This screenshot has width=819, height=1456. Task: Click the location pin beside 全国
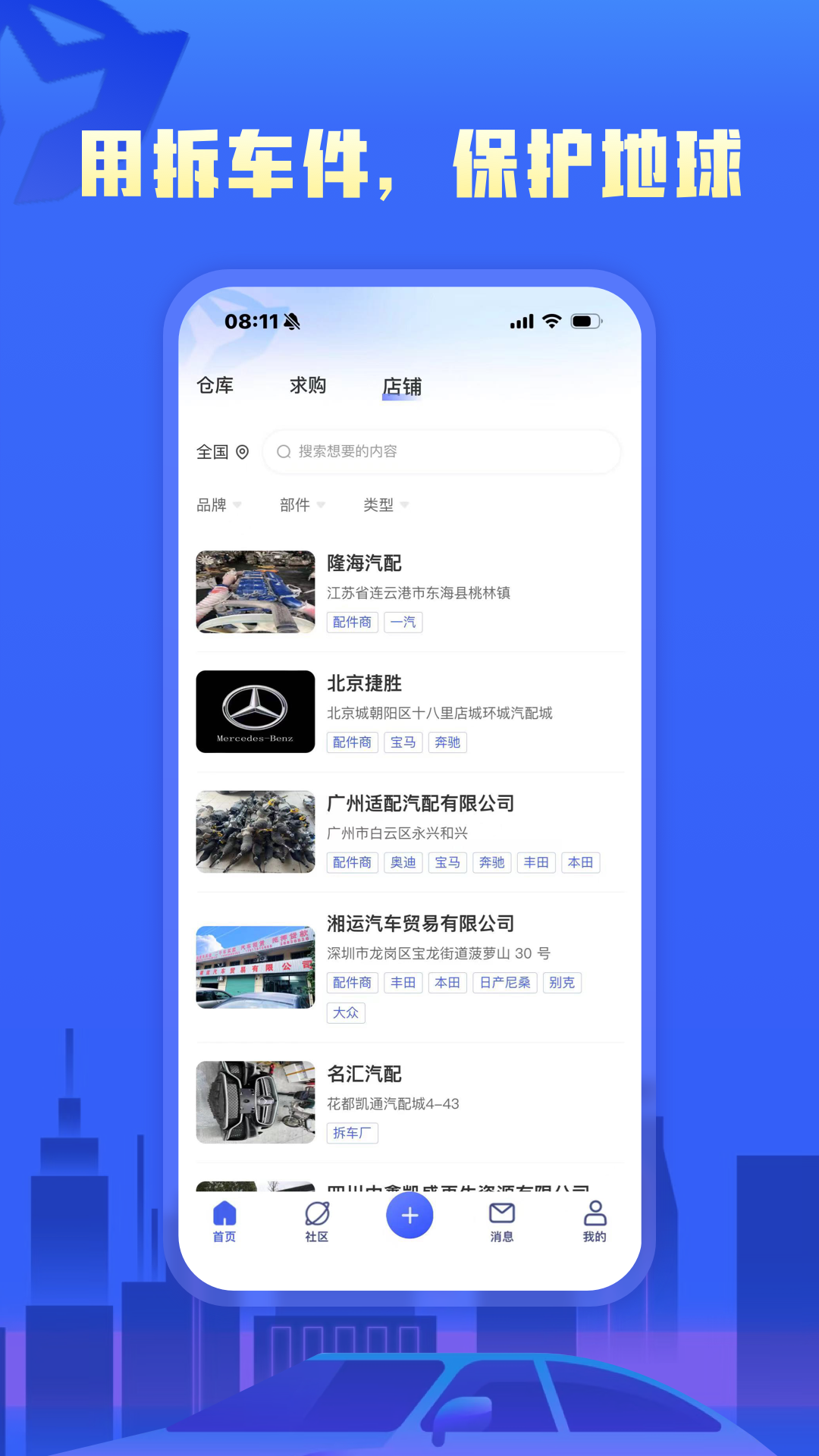coord(243,451)
